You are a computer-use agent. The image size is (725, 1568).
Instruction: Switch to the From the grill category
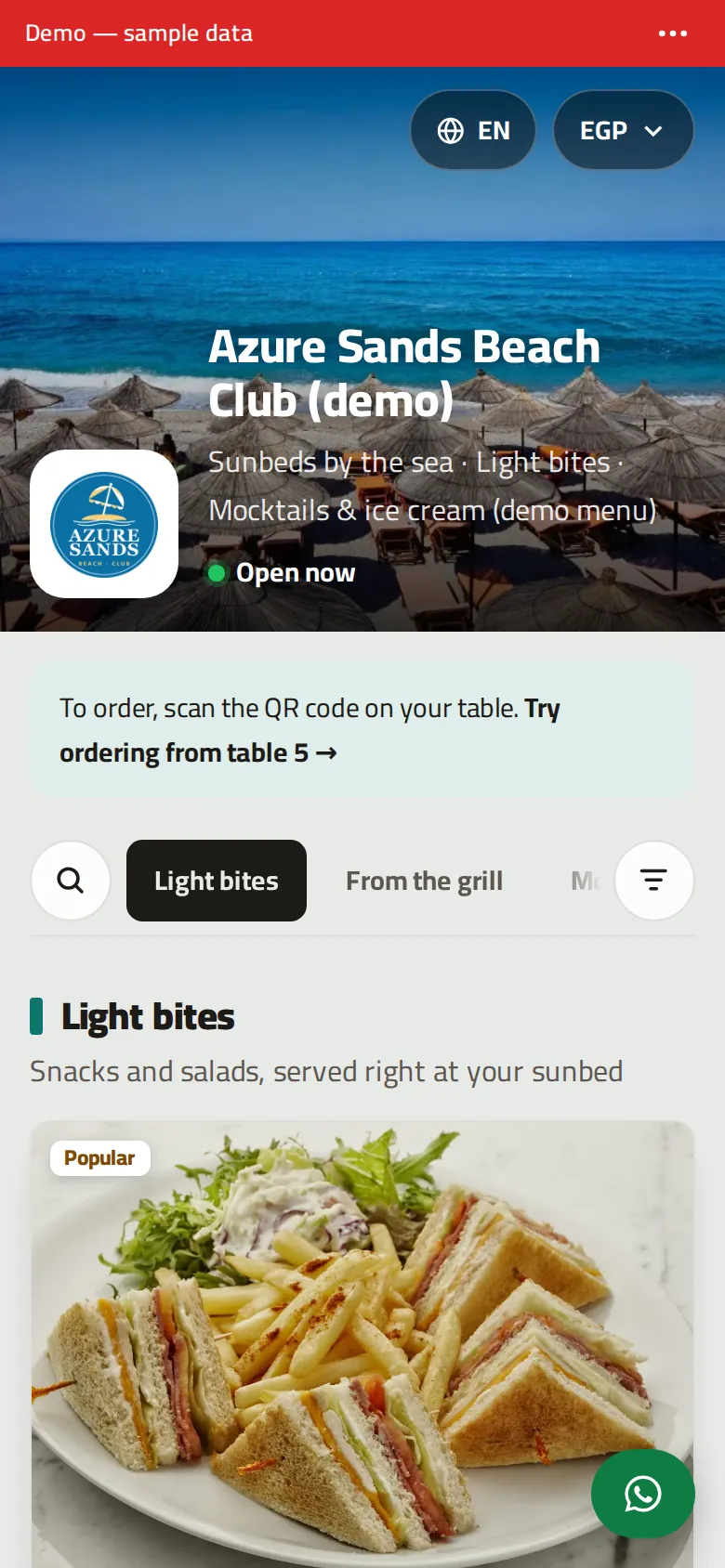point(425,881)
